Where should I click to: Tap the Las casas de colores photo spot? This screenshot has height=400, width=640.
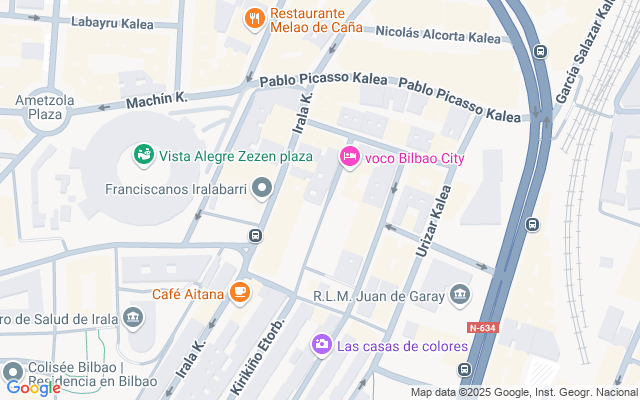321,345
